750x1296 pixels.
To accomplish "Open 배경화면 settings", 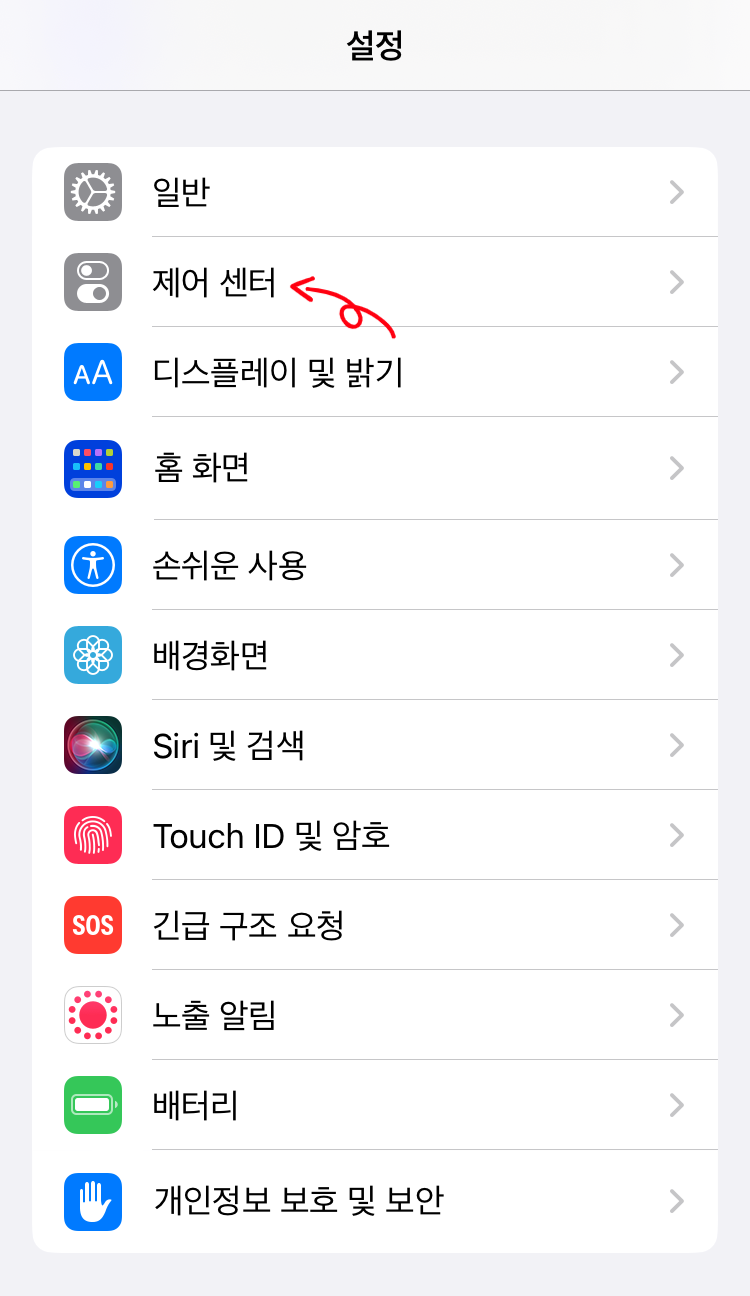I will (375, 655).
